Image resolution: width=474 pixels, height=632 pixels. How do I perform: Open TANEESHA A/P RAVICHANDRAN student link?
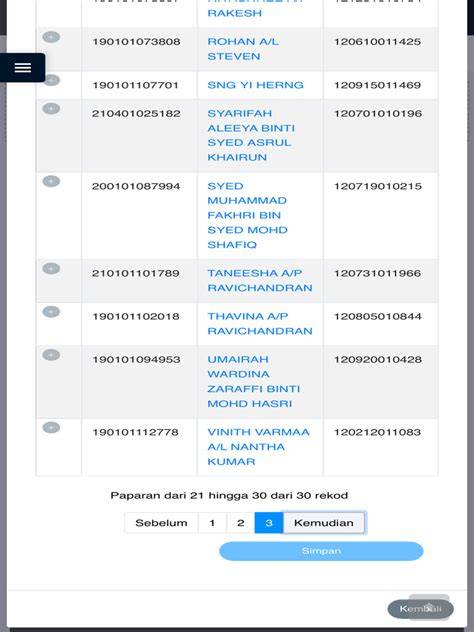click(260, 281)
